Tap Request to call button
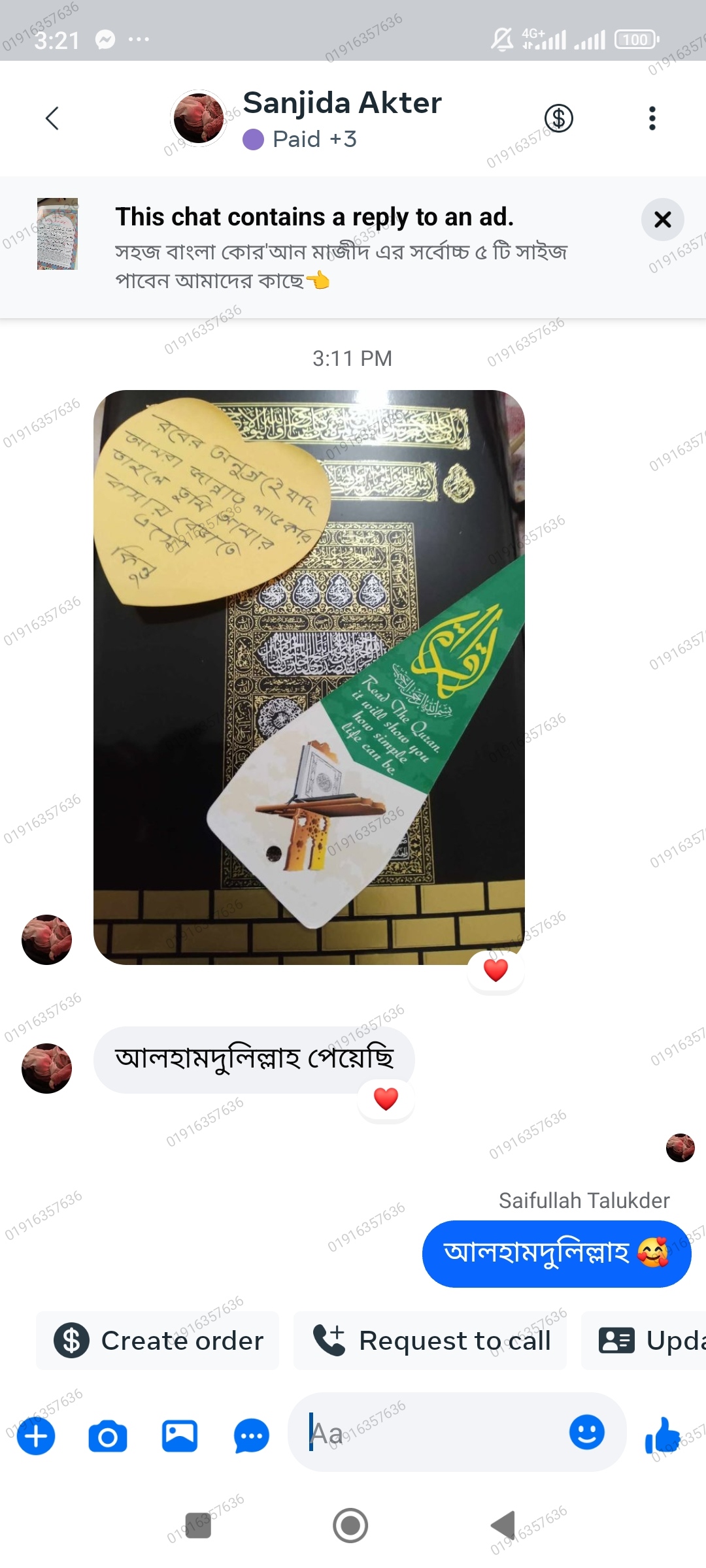Screen dimensions: 706x1568 coord(430,1341)
